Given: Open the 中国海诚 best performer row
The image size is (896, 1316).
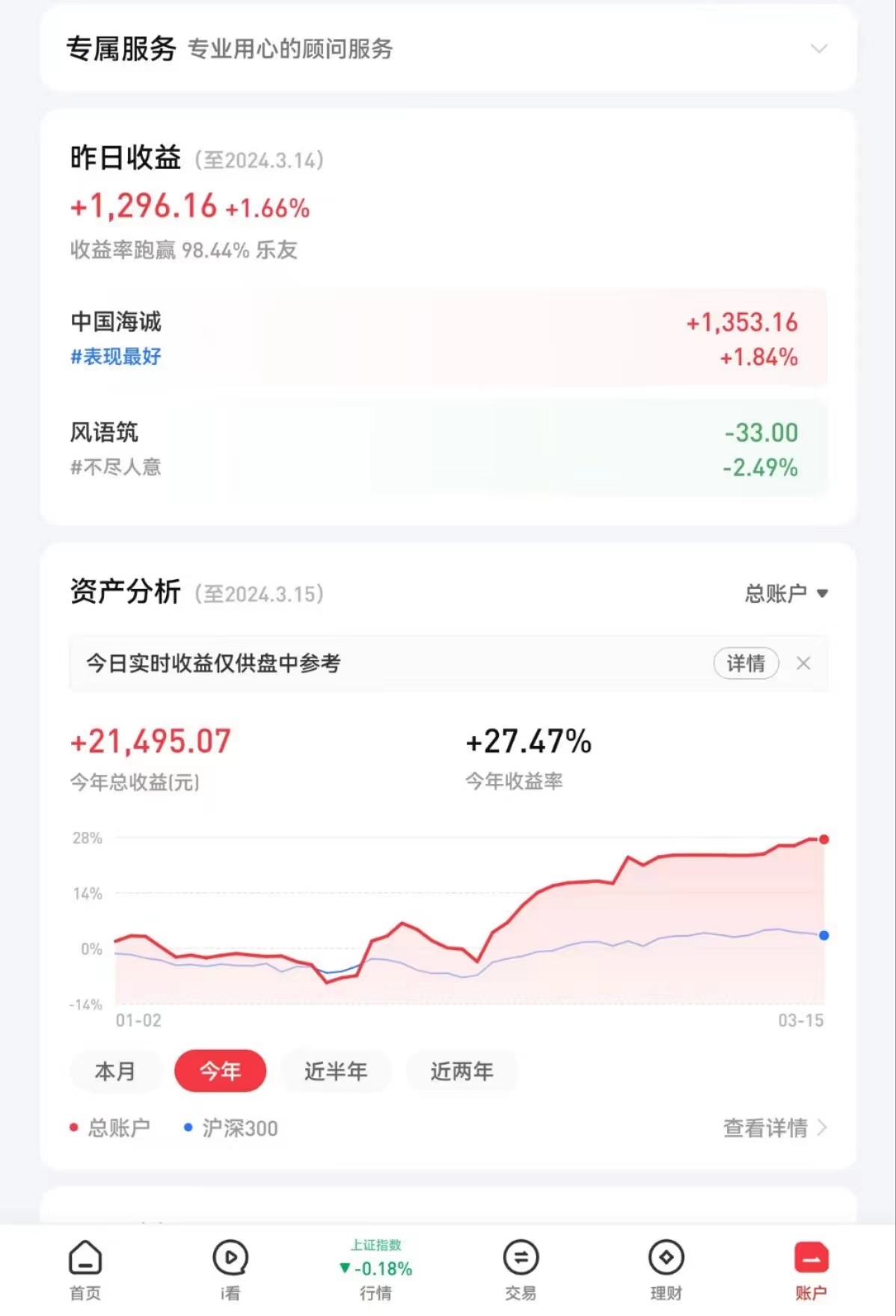Looking at the screenshot, I should point(448,338).
